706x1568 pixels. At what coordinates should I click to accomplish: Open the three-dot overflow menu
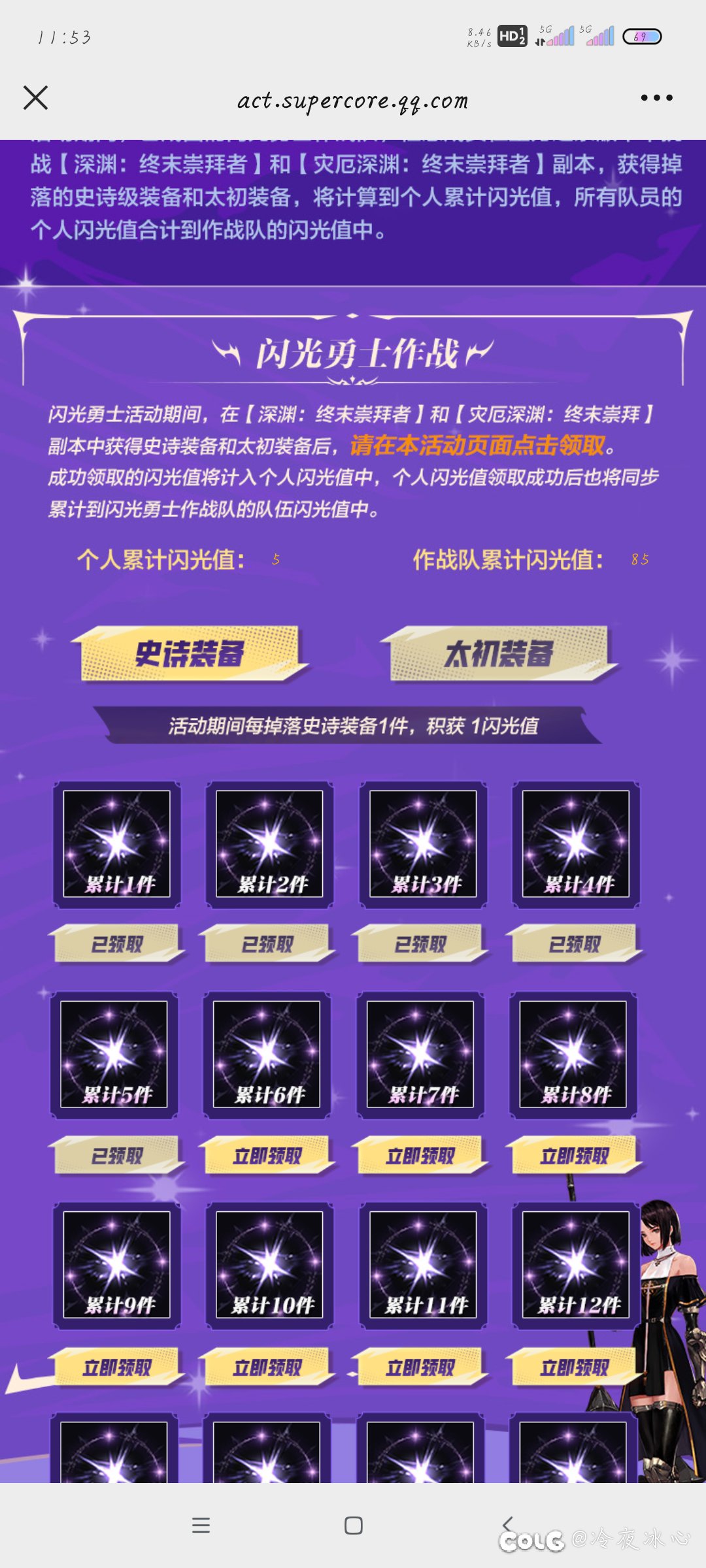click(656, 98)
